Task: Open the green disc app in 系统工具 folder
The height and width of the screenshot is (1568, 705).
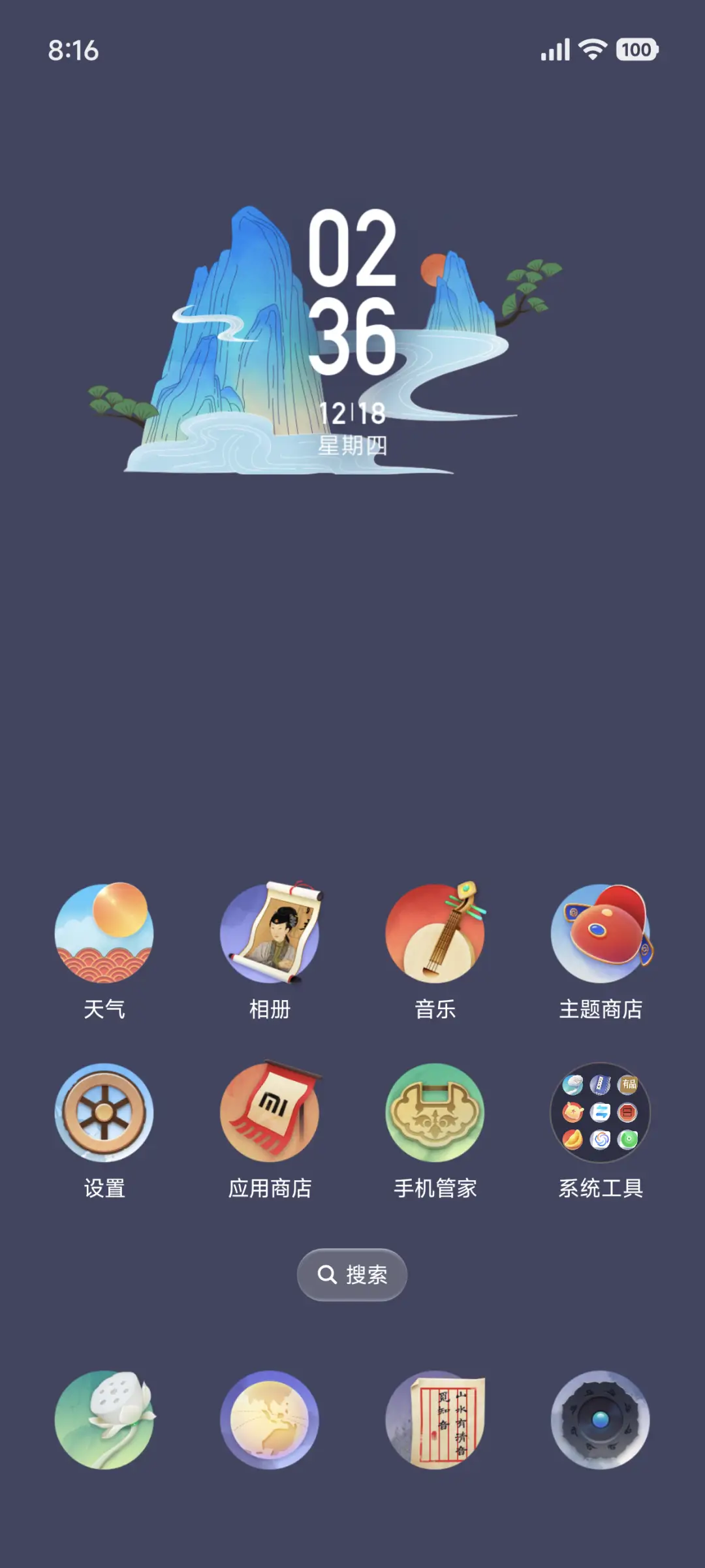Action: click(628, 1138)
